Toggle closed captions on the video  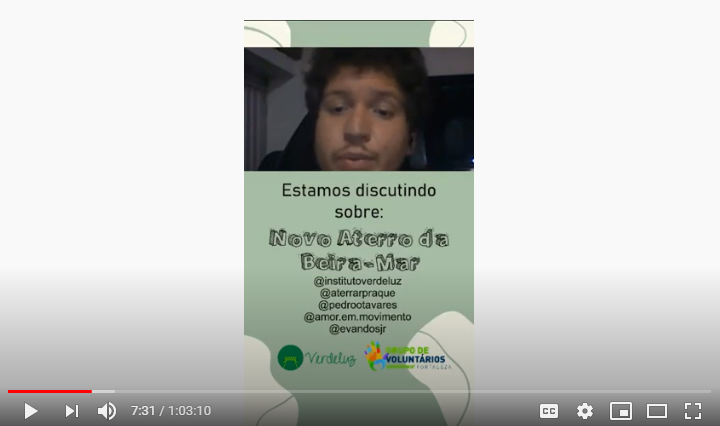[x=549, y=411]
